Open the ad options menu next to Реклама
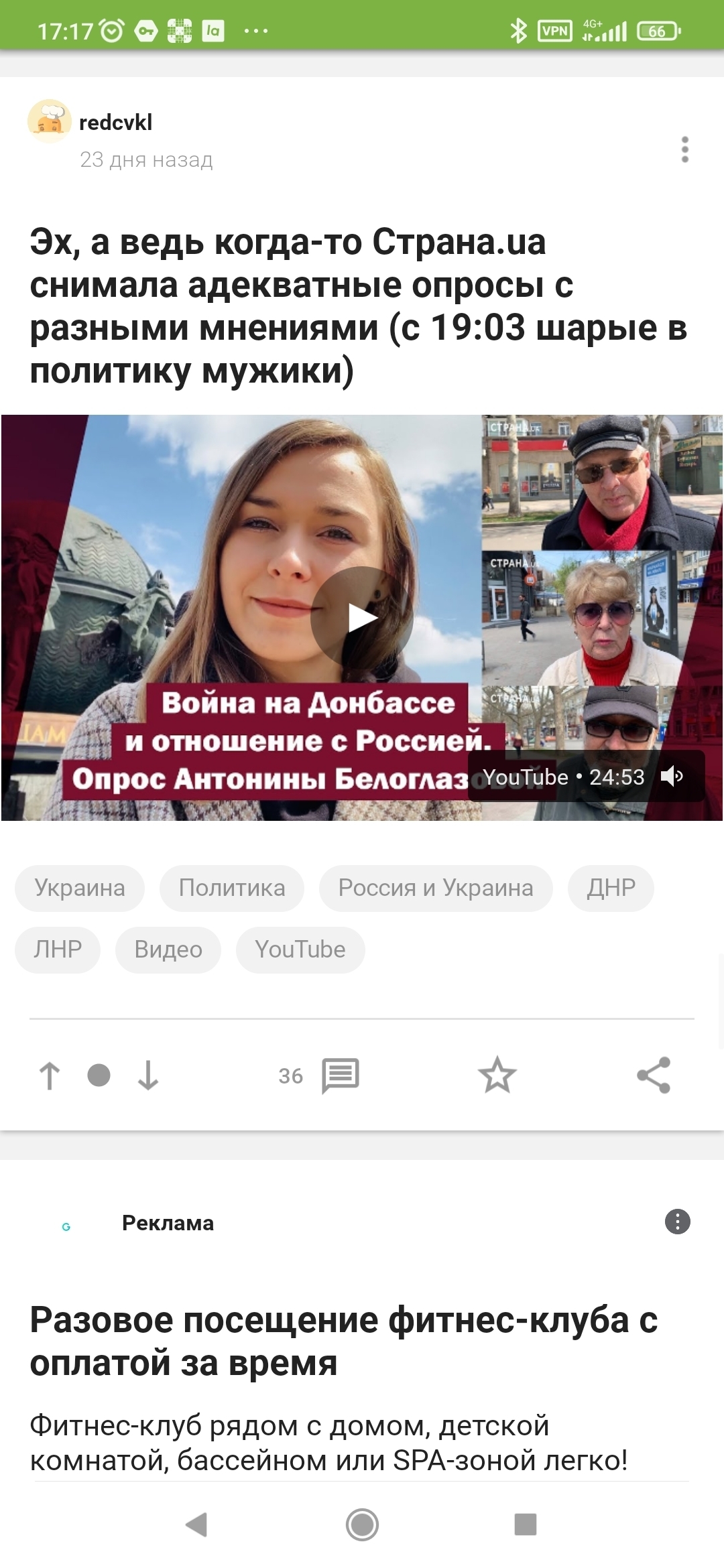 (677, 1222)
